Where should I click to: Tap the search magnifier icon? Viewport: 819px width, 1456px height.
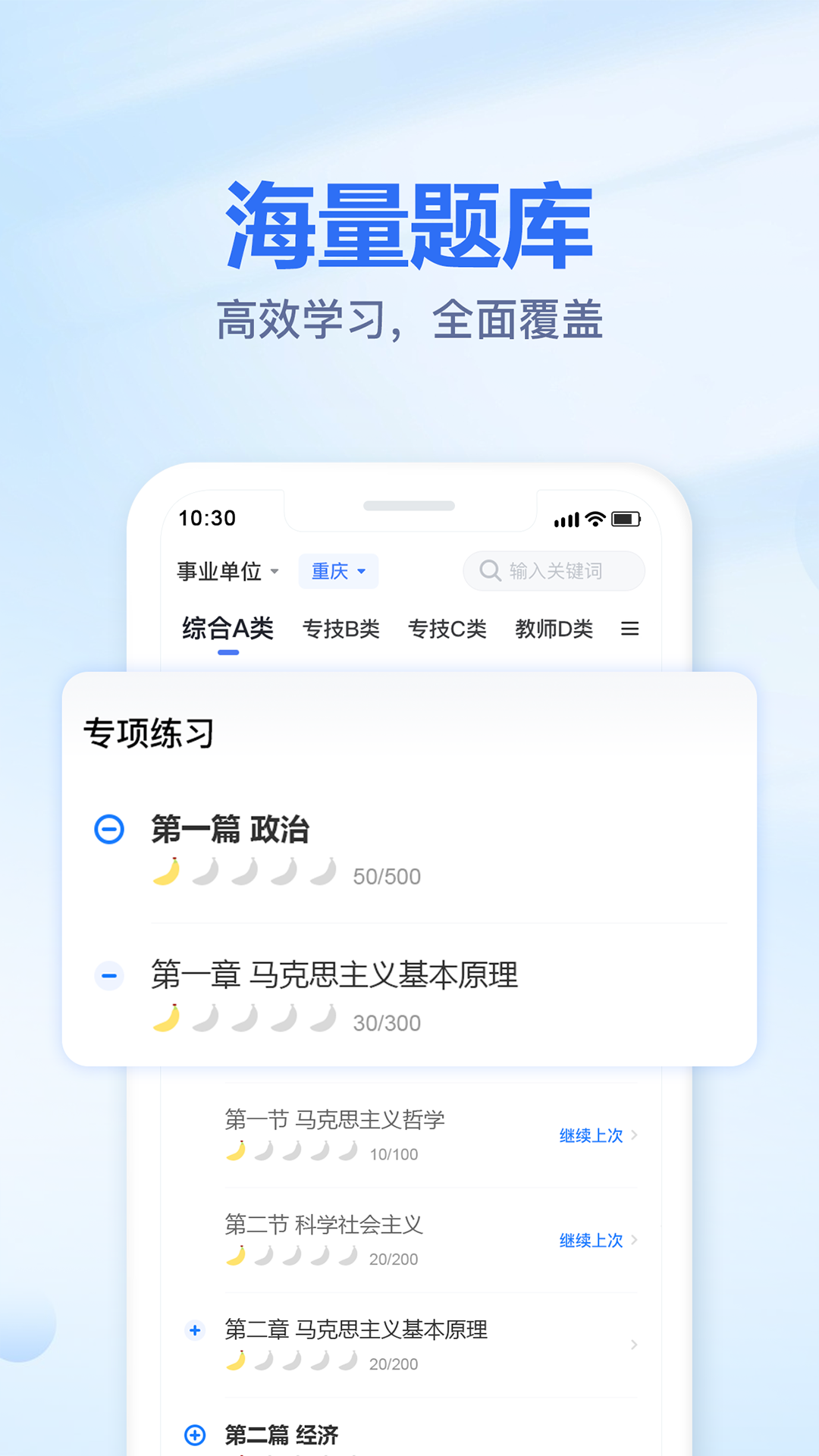(x=489, y=571)
